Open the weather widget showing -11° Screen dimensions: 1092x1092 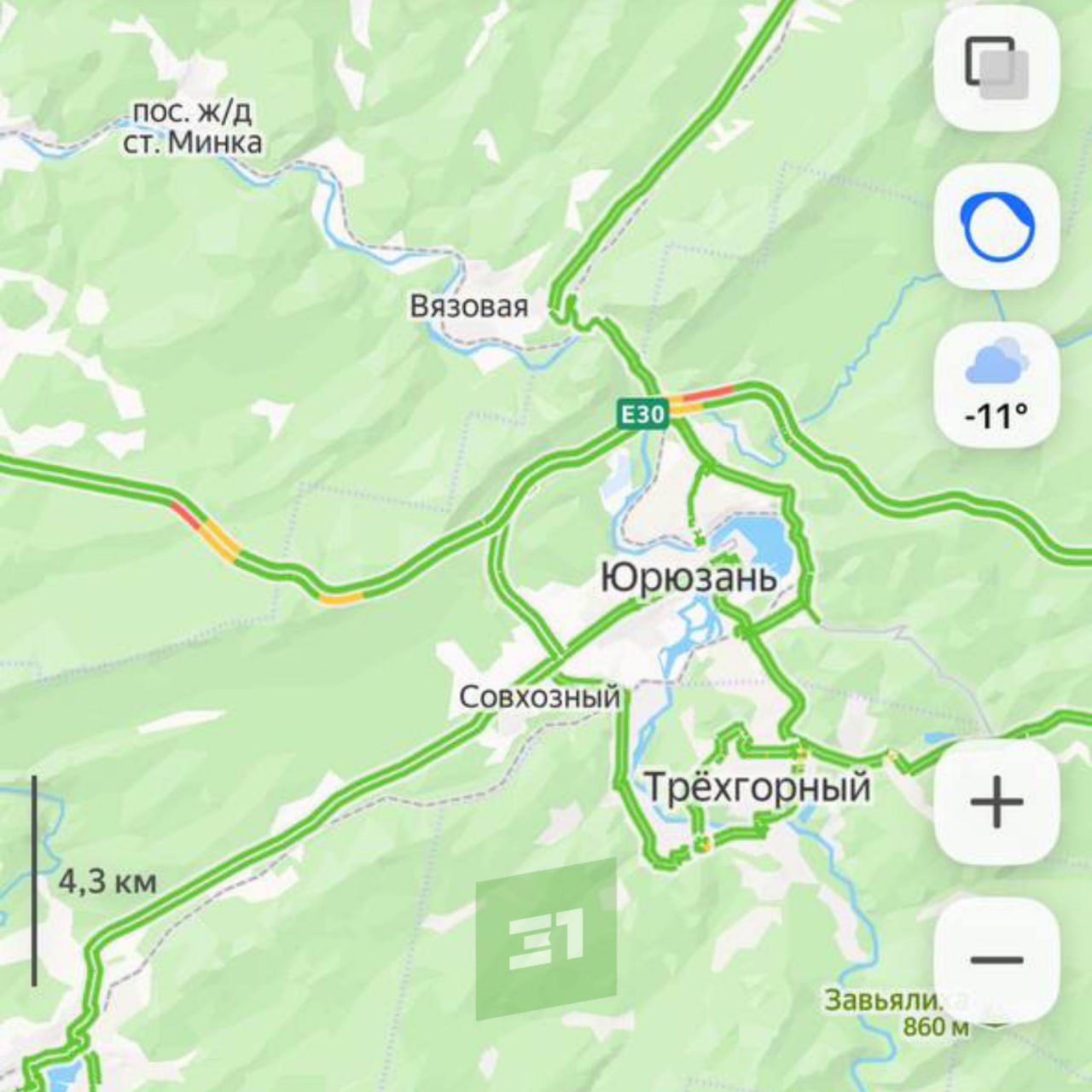click(x=996, y=386)
